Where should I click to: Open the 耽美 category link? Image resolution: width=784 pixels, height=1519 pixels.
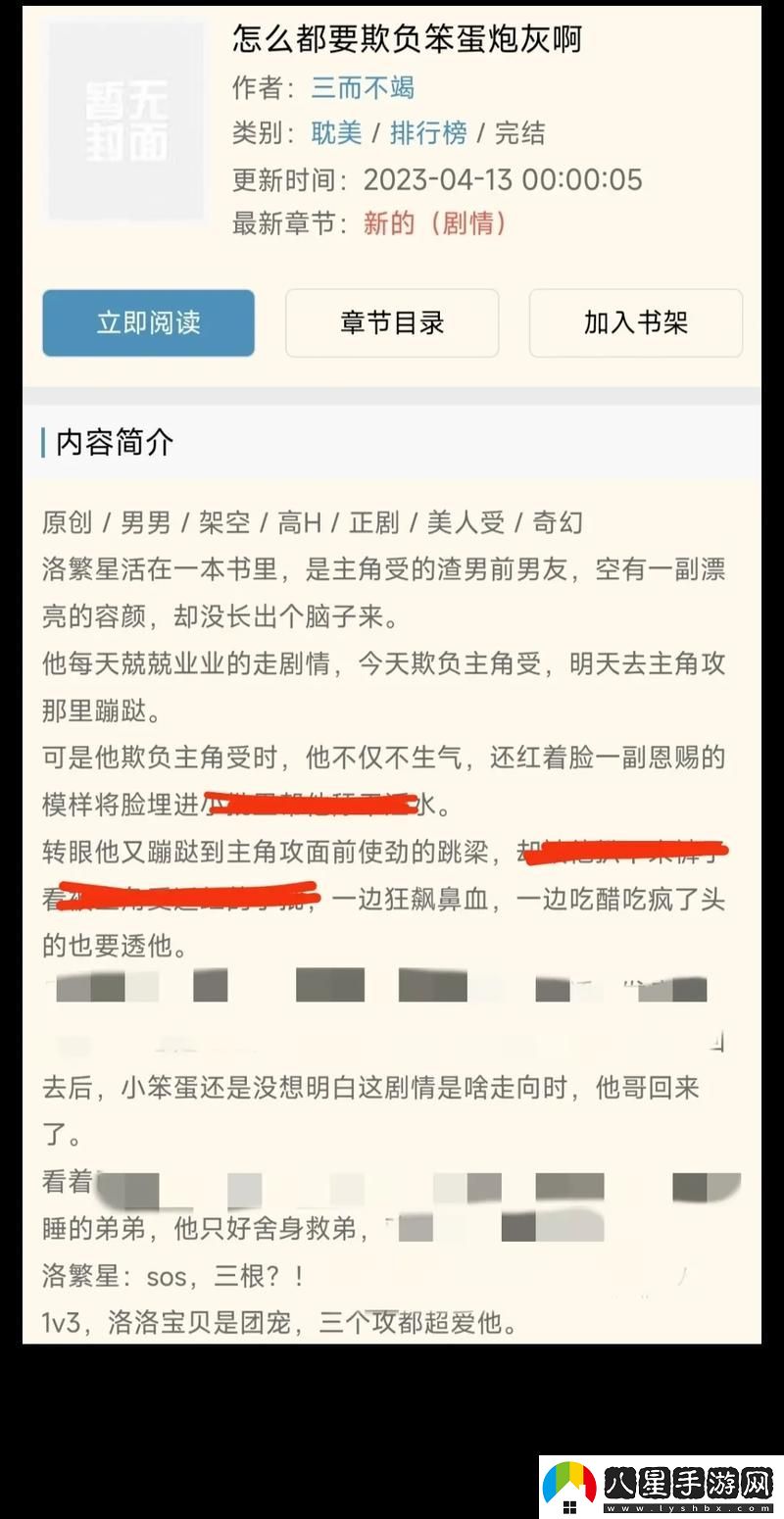tap(336, 133)
